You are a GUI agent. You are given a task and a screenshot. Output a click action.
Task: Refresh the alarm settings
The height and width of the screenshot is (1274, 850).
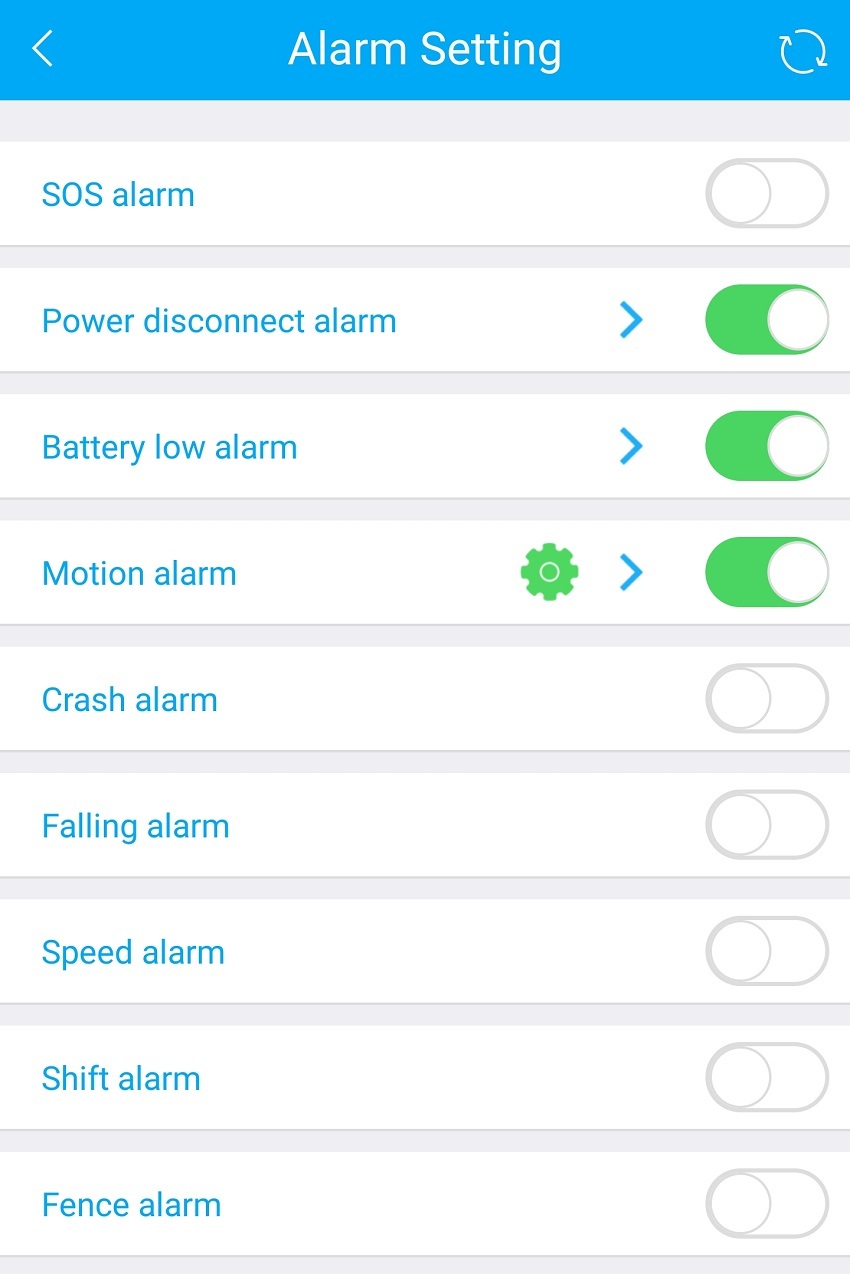(x=803, y=51)
